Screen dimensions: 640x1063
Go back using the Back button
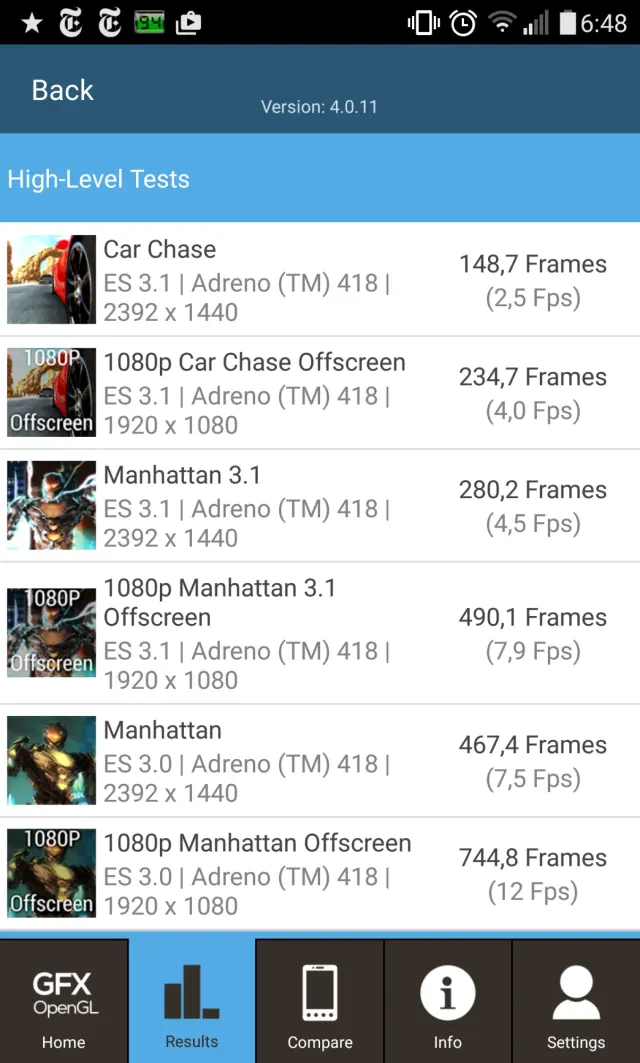pyautogui.click(x=62, y=90)
